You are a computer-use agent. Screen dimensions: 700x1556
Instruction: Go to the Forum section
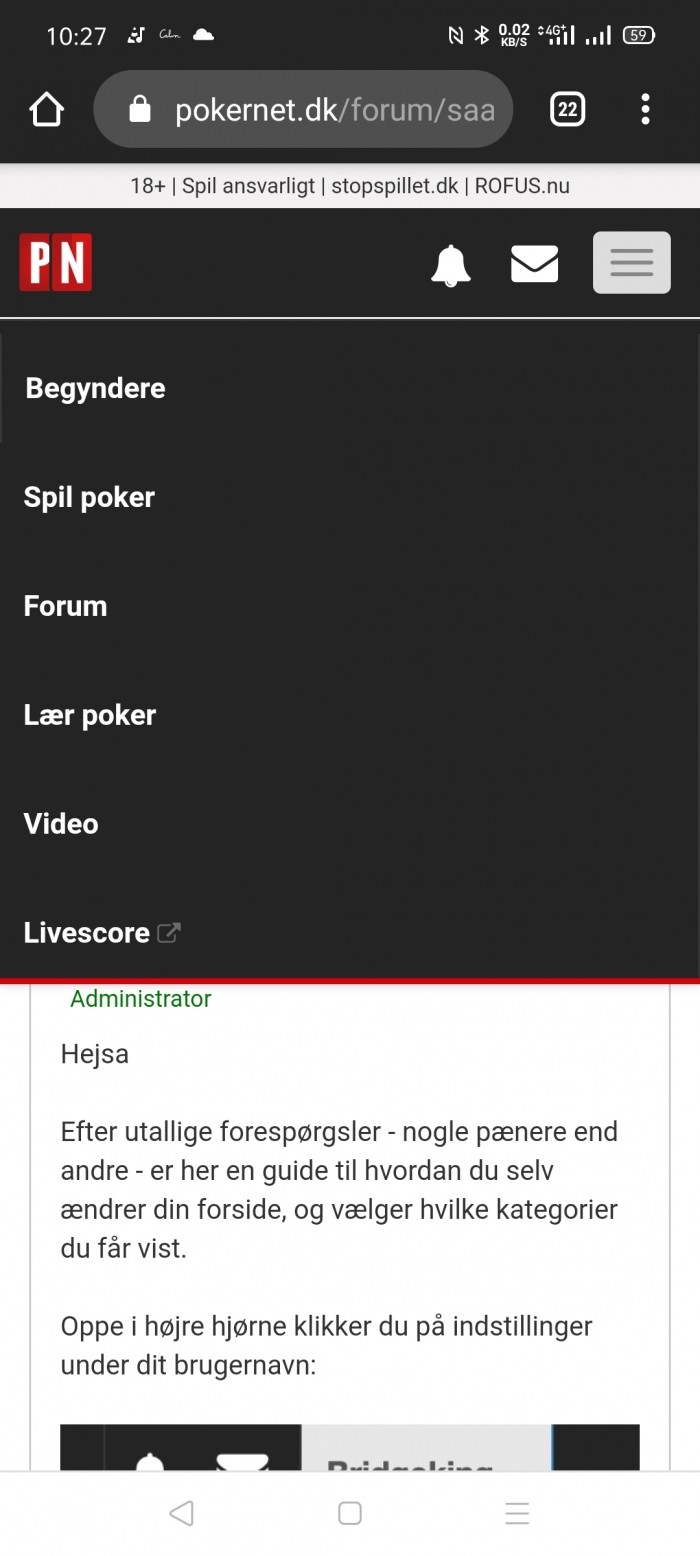(x=65, y=606)
